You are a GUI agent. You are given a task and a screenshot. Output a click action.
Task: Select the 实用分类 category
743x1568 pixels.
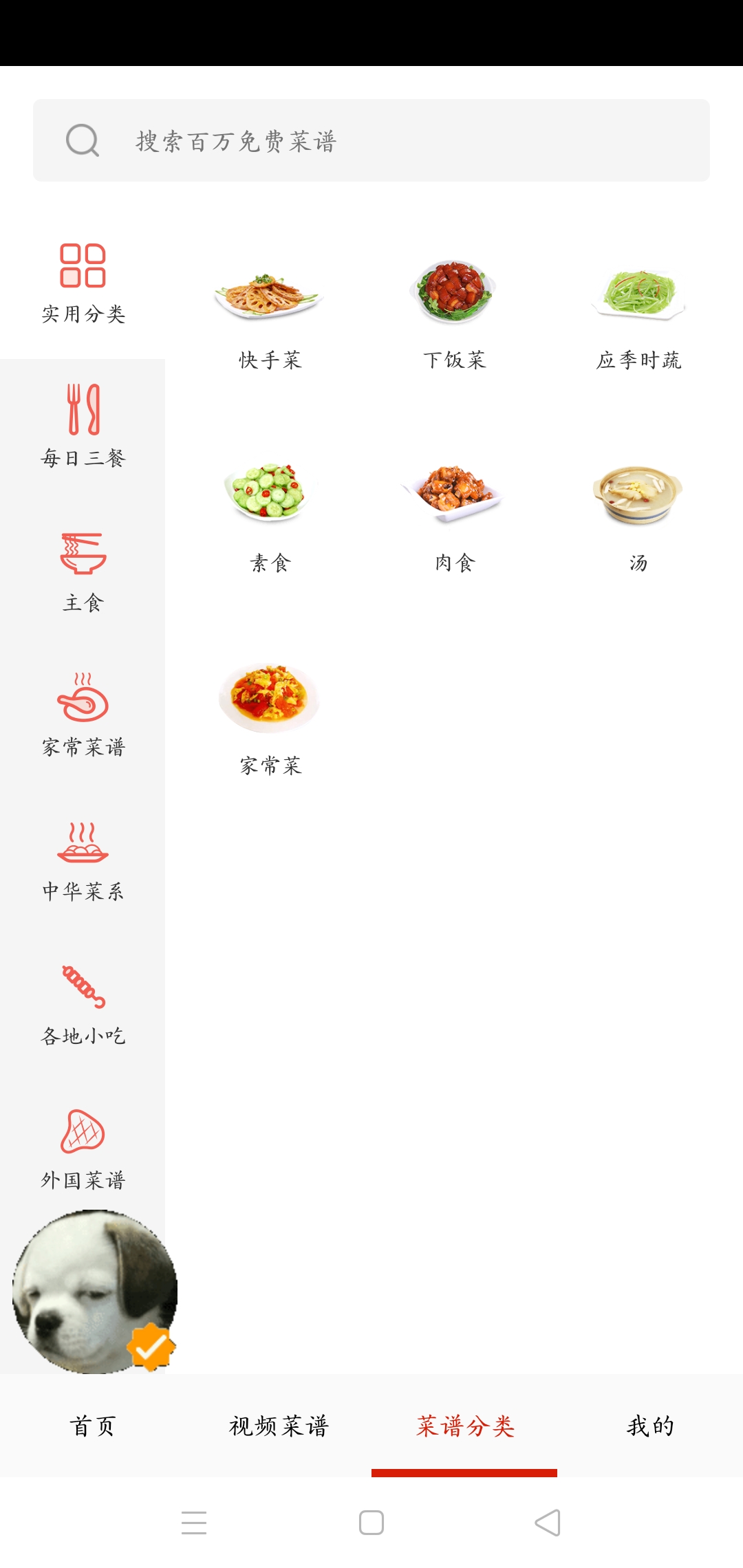coord(83,283)
